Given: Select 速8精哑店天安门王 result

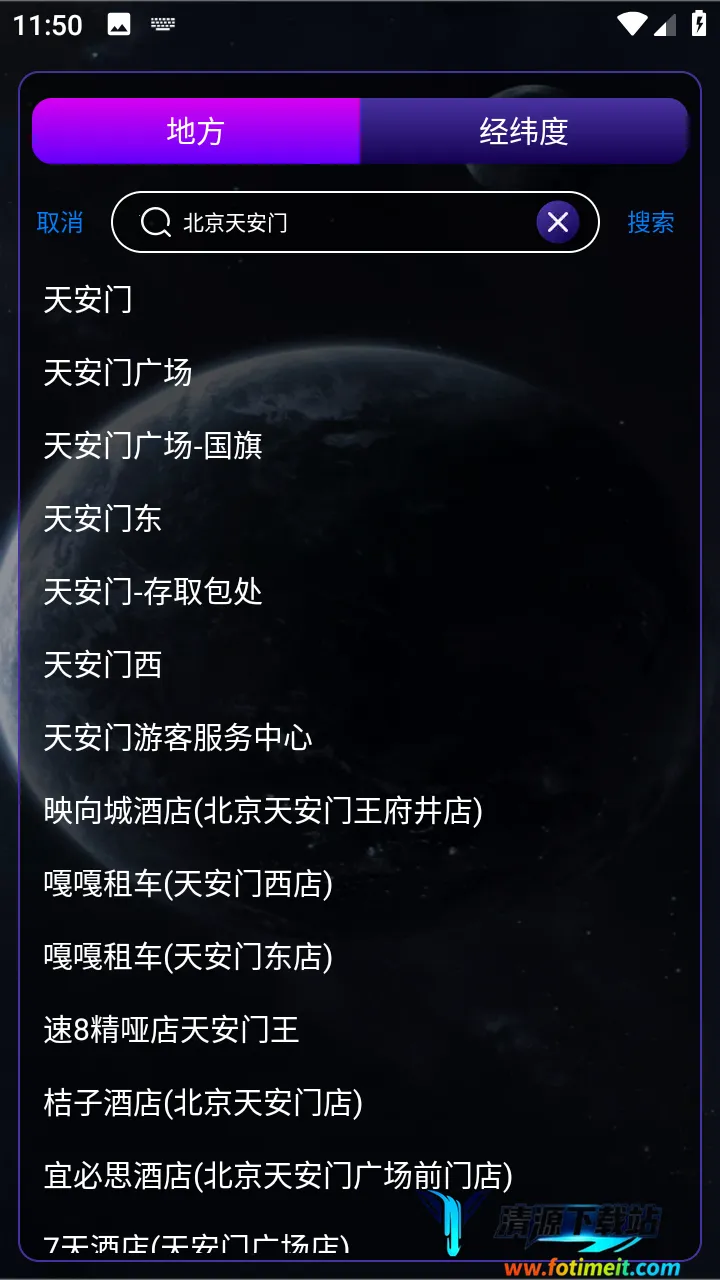Looking at the screenshot, I should 171,1030.
